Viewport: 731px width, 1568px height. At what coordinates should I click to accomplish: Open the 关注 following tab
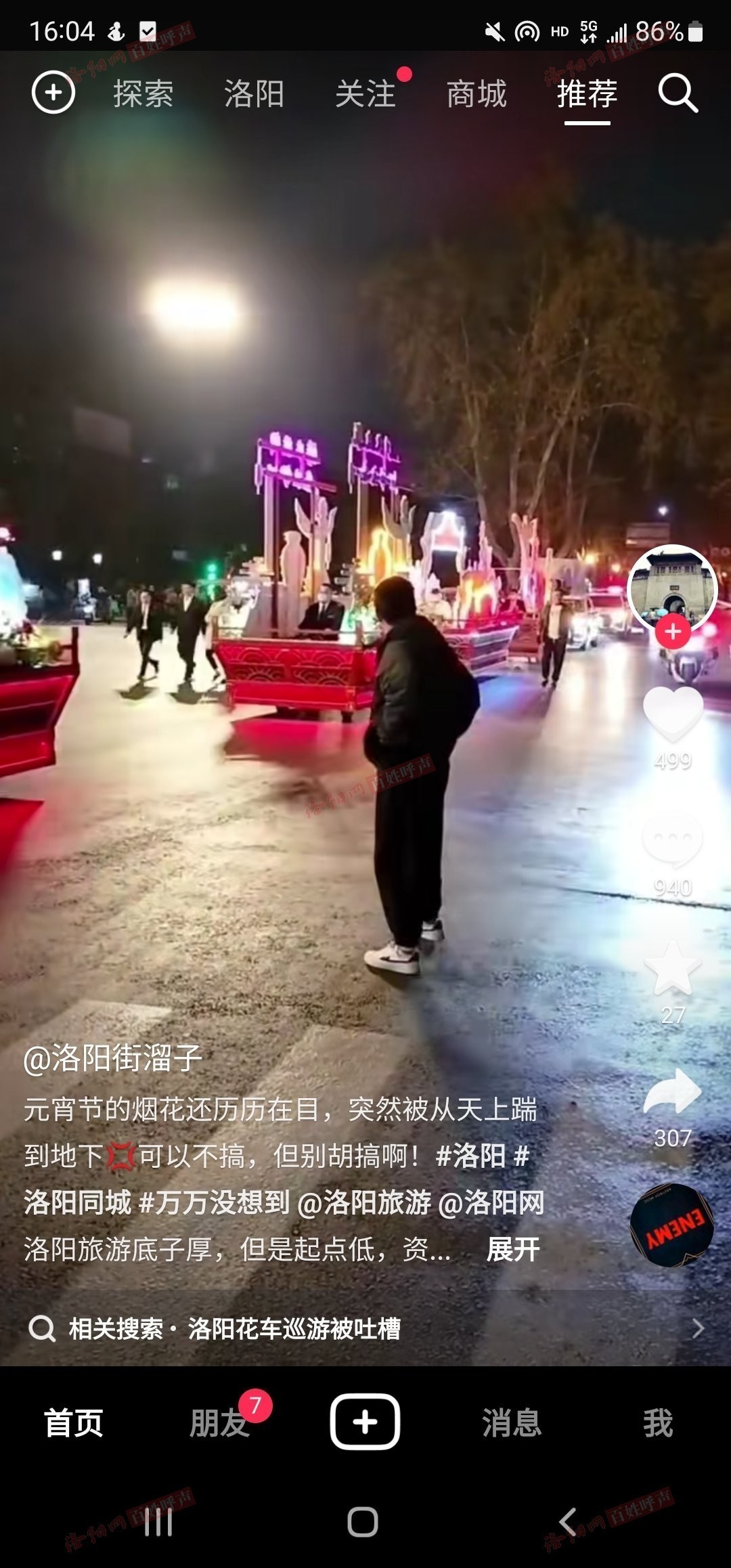365,93
